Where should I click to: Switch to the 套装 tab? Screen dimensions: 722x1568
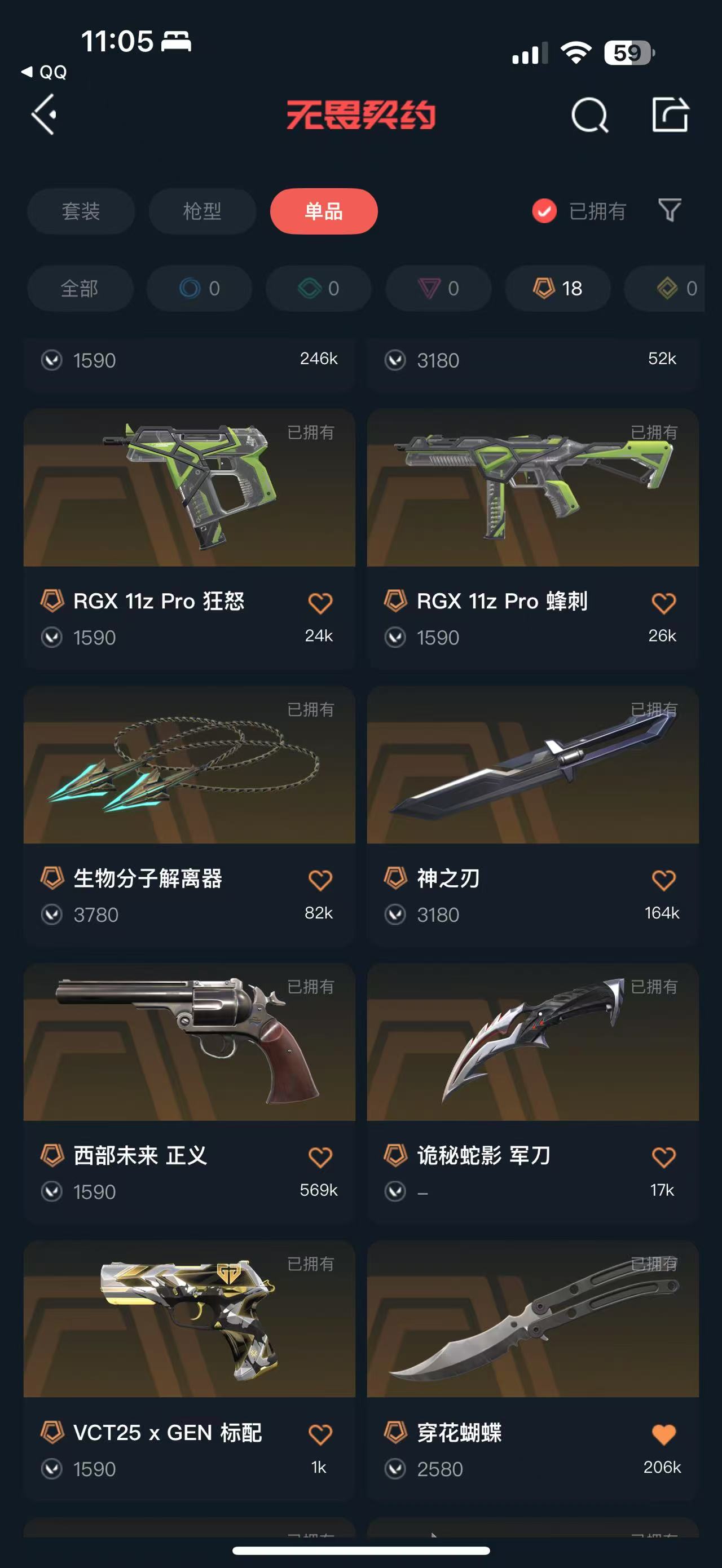pyautogui.click(x=81, y=211)
